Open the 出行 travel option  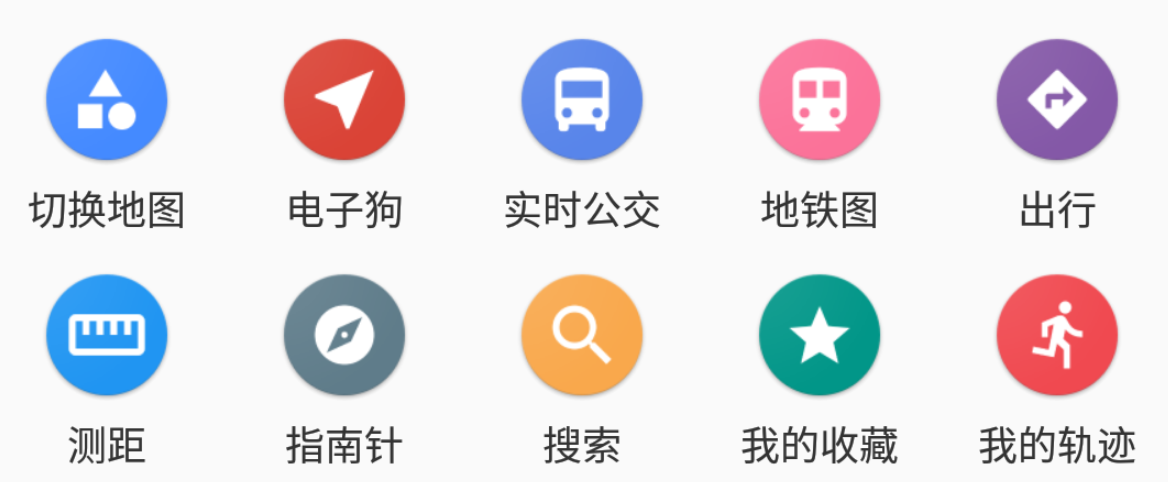tap(1056, 100)
